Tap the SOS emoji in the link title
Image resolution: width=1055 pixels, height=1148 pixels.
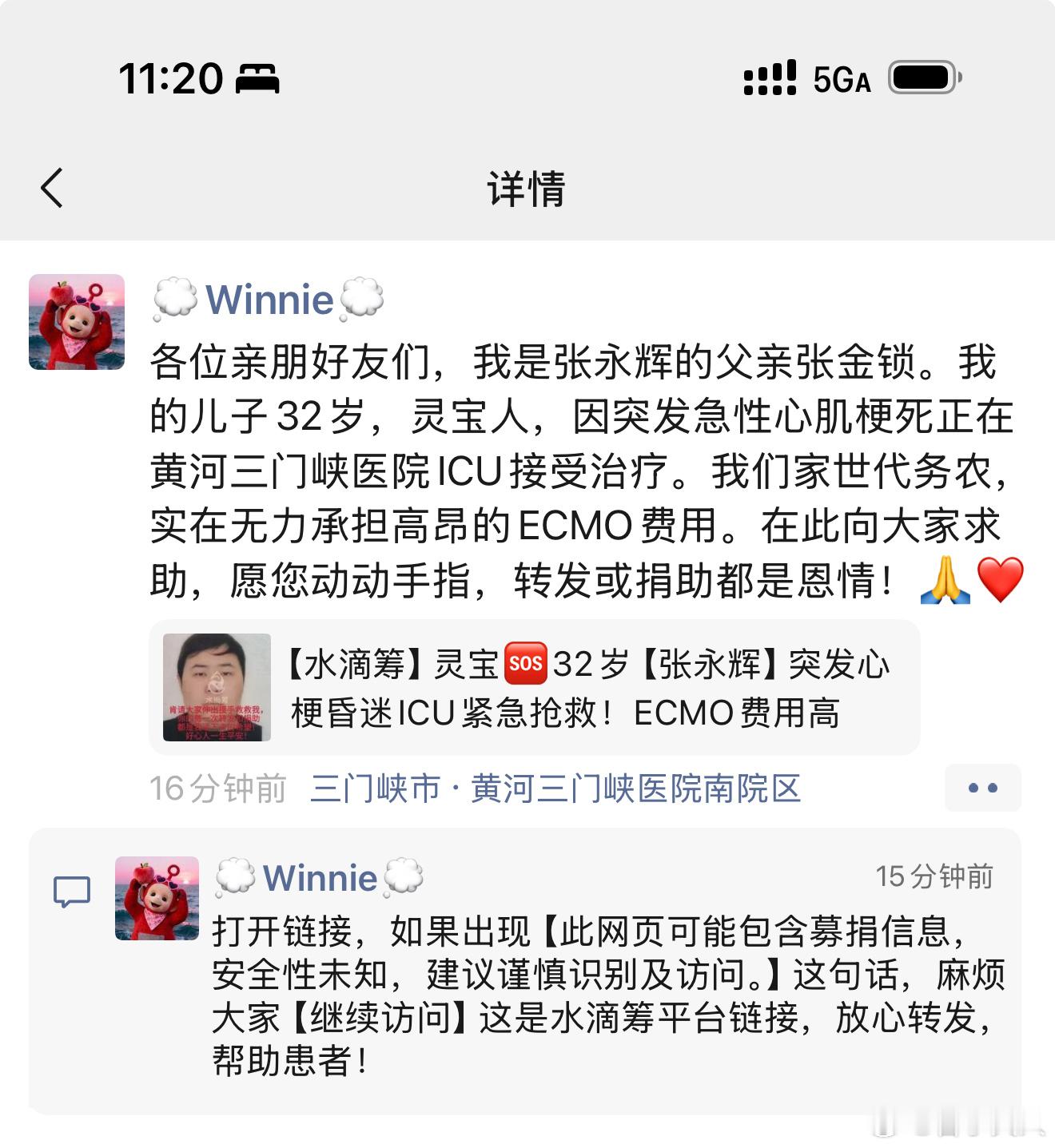[526, 662]
